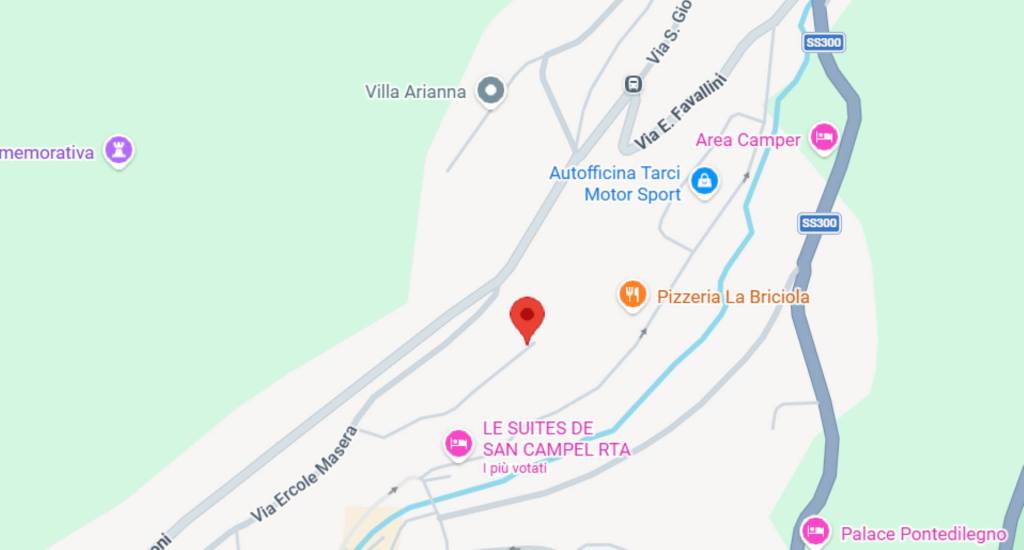Viewport: 1024px width, 550px height.
Task: Open the purple monument marker
Action: (119, 151)
